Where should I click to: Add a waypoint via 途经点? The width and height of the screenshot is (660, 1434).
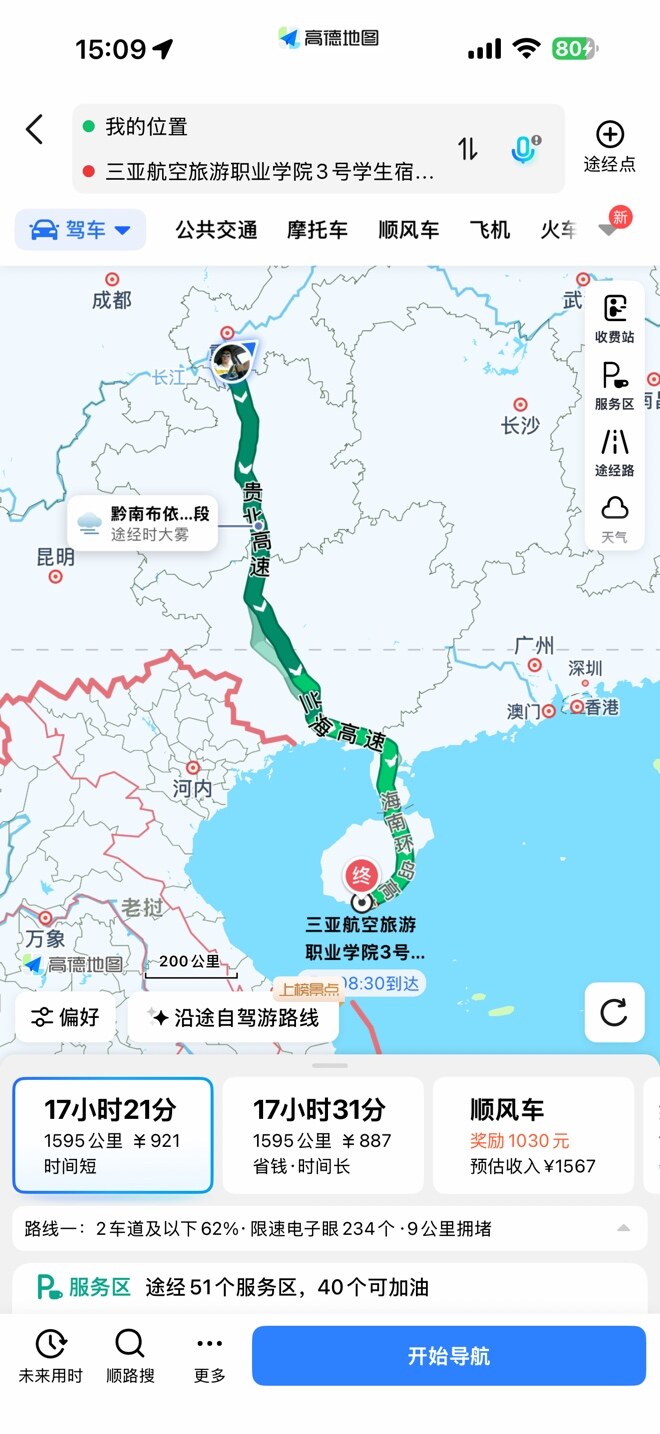(x=609, y=146)
